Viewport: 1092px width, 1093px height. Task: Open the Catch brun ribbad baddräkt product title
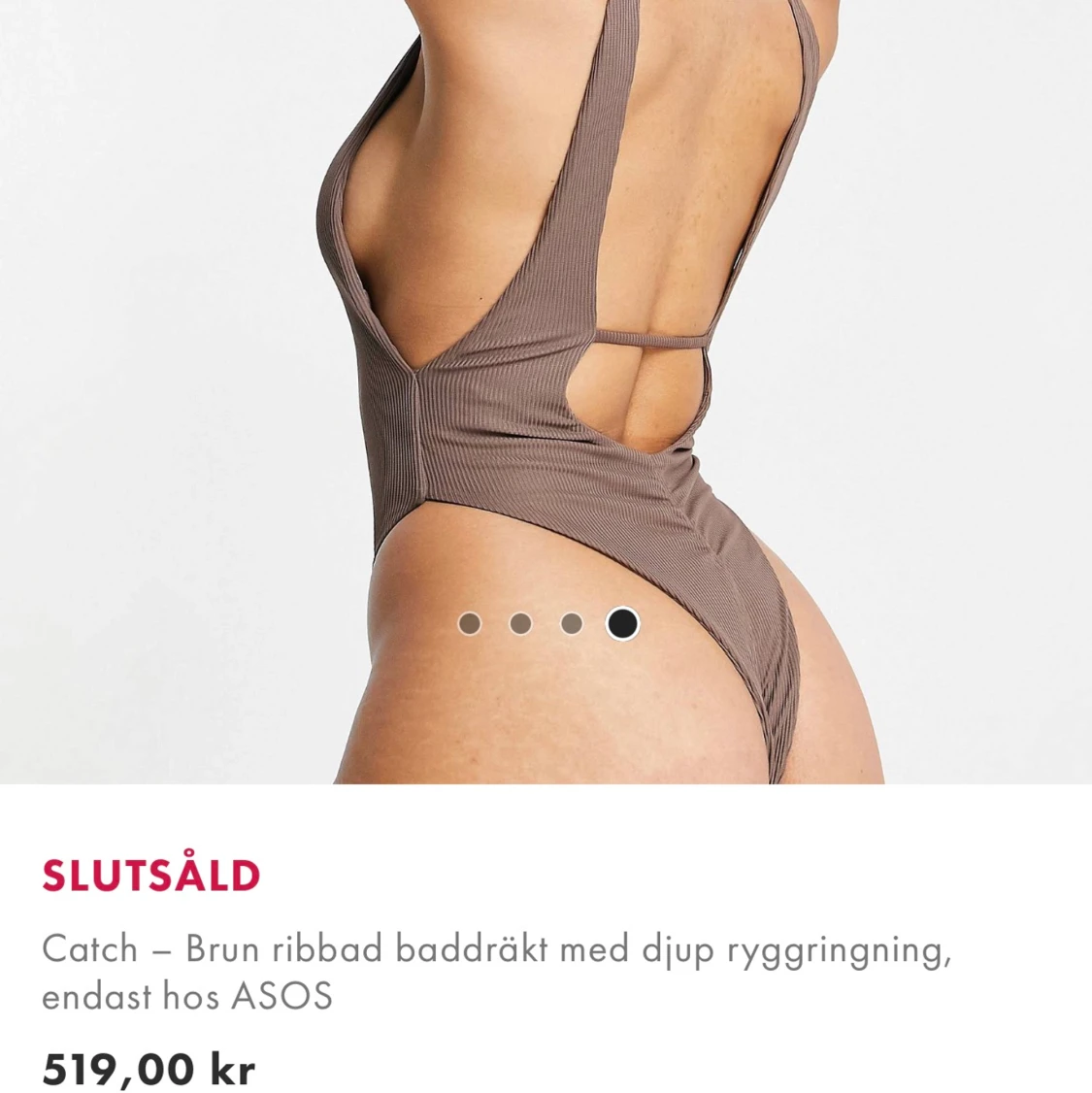(497, 949)
